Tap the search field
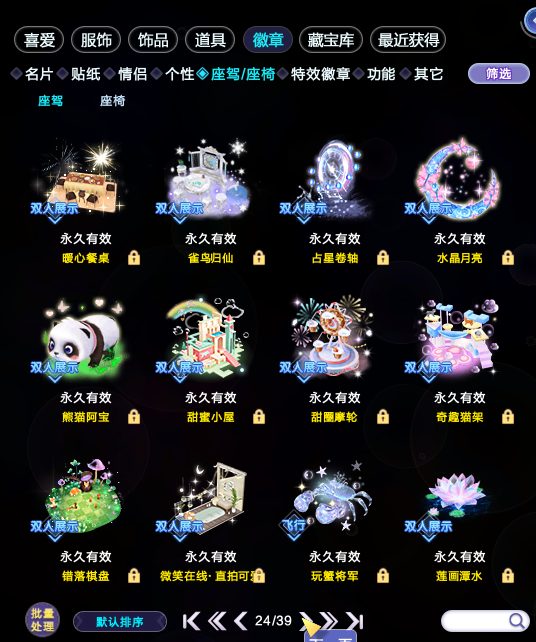This screenshot has height=642, width=536. (x=485, y=621)
